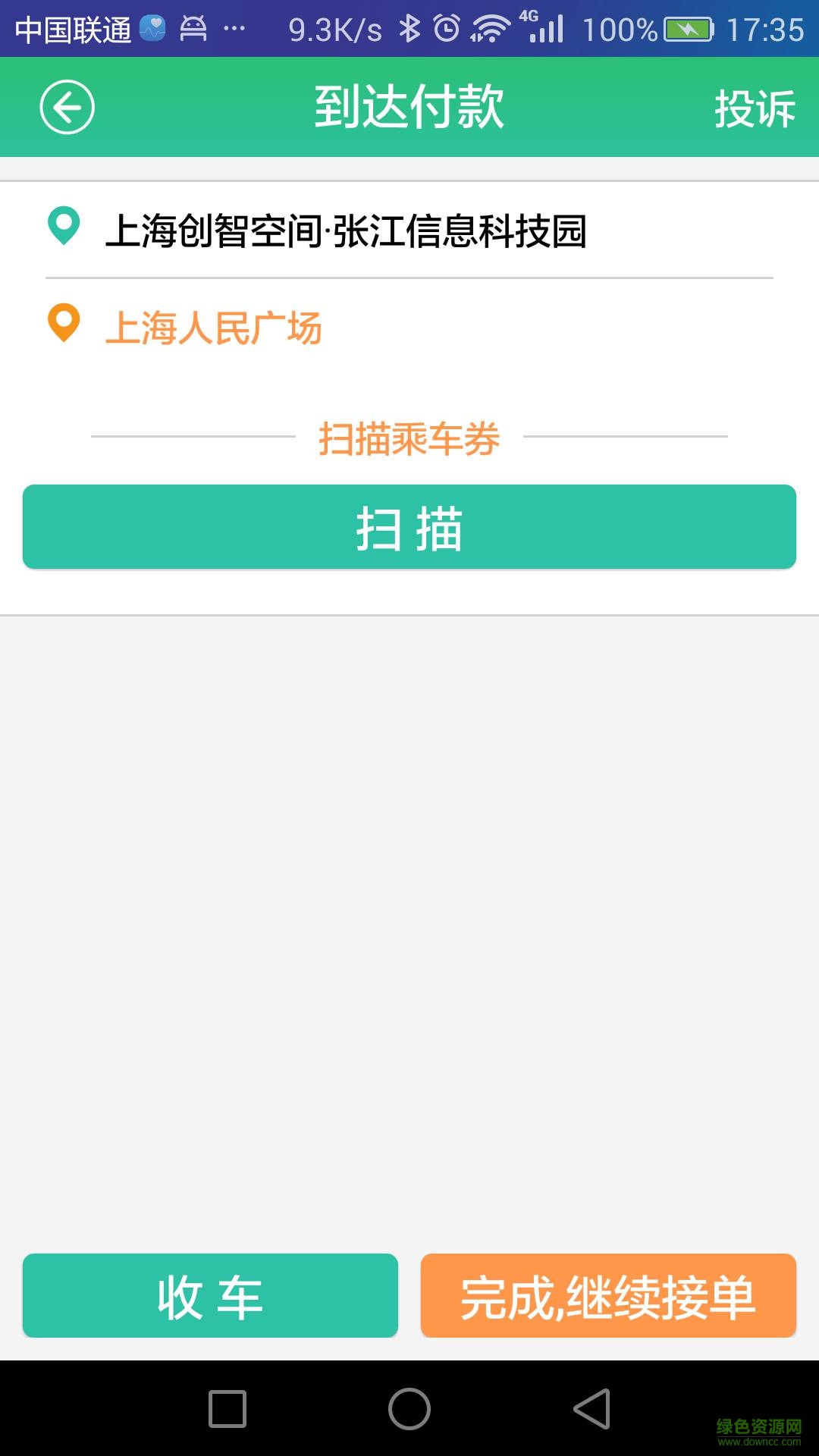Click the 到达付款 title text
The width and height of the screenshot is (819, 1456).
409,106
